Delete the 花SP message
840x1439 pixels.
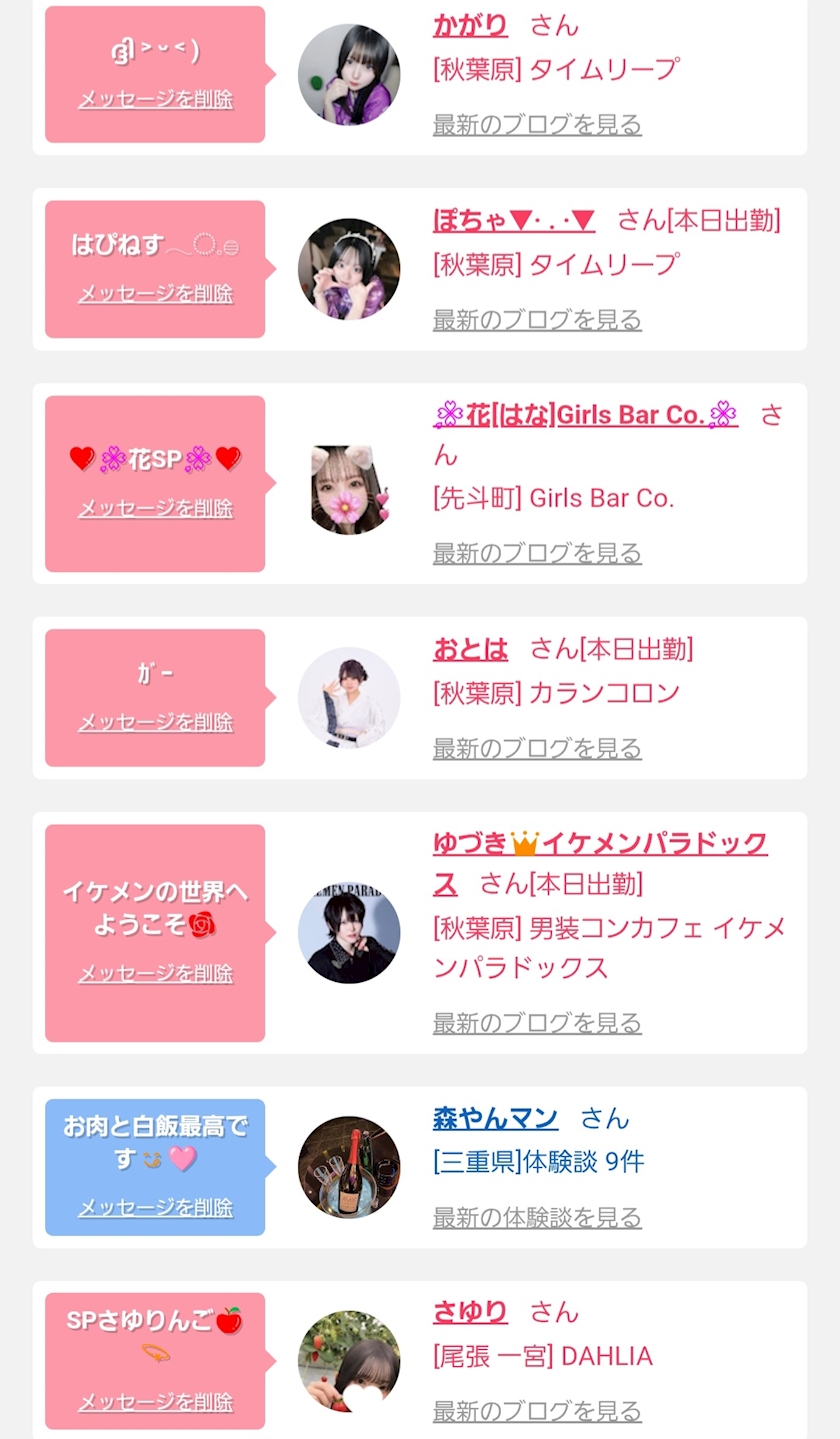click(x=155, y=508)
